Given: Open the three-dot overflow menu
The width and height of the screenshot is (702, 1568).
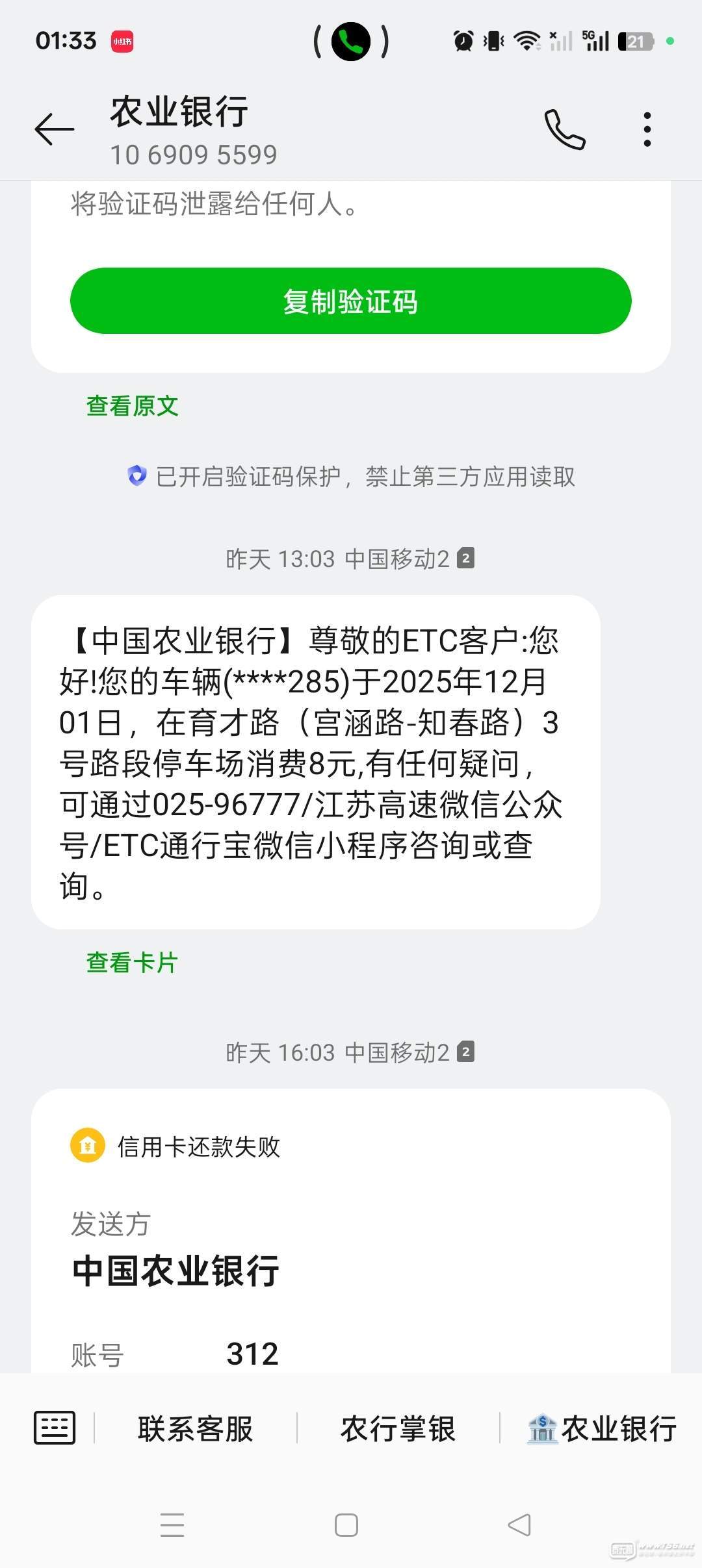Looking at the screenshot, I should [x=647, y=129].
